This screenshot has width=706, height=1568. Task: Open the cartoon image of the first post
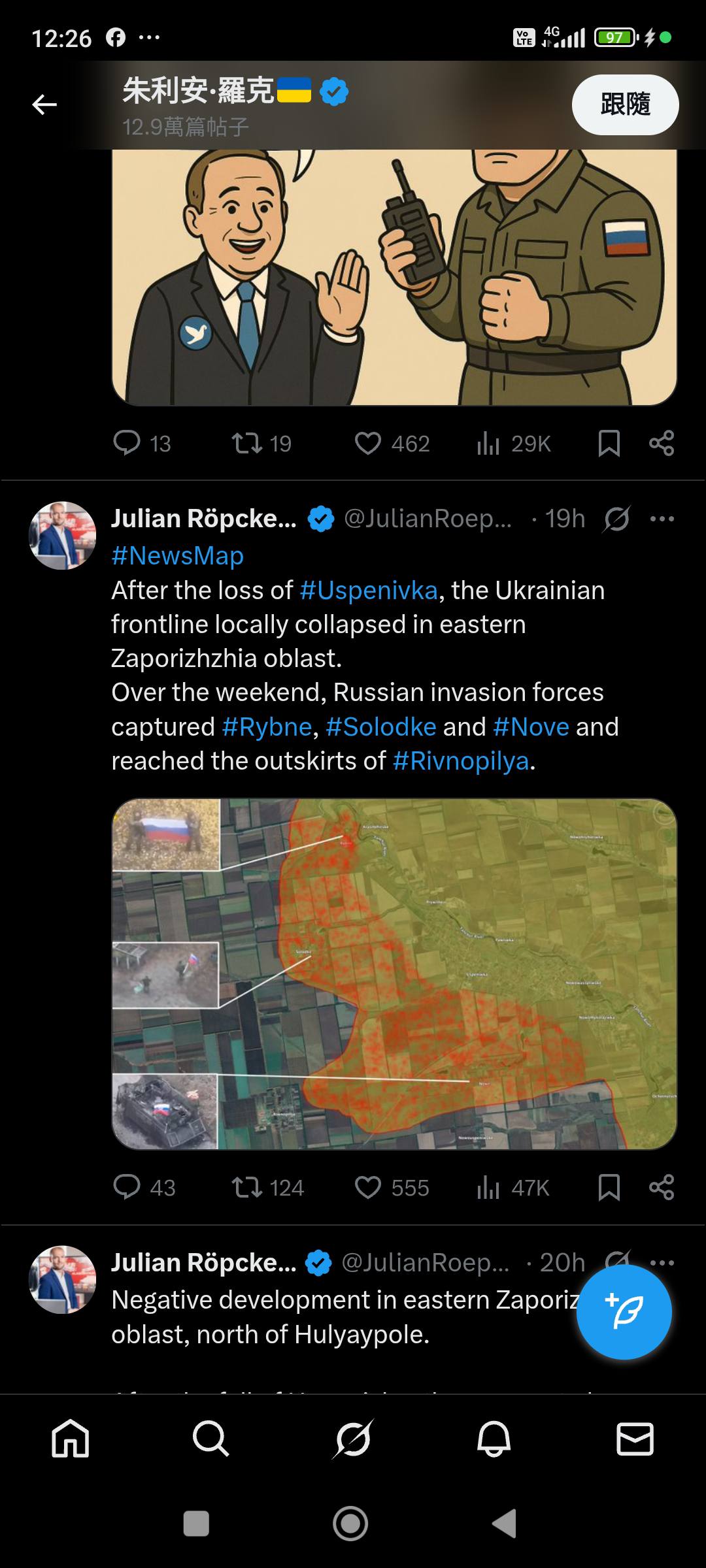tap(394, 278)
